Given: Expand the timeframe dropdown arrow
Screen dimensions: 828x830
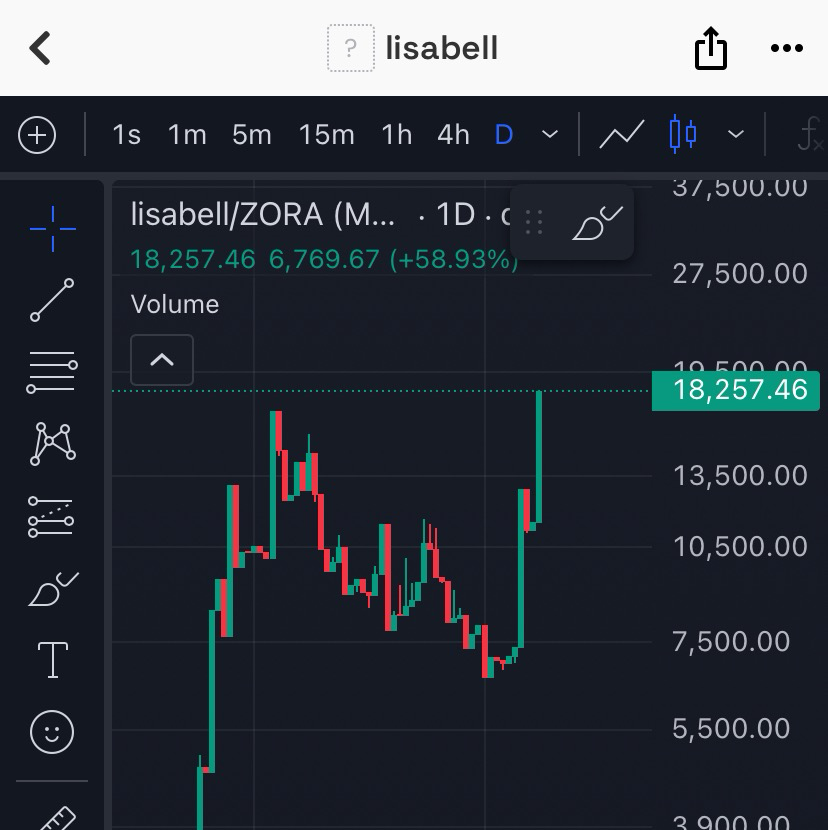Looking at the screenshot, I should [x=549, y=135].
